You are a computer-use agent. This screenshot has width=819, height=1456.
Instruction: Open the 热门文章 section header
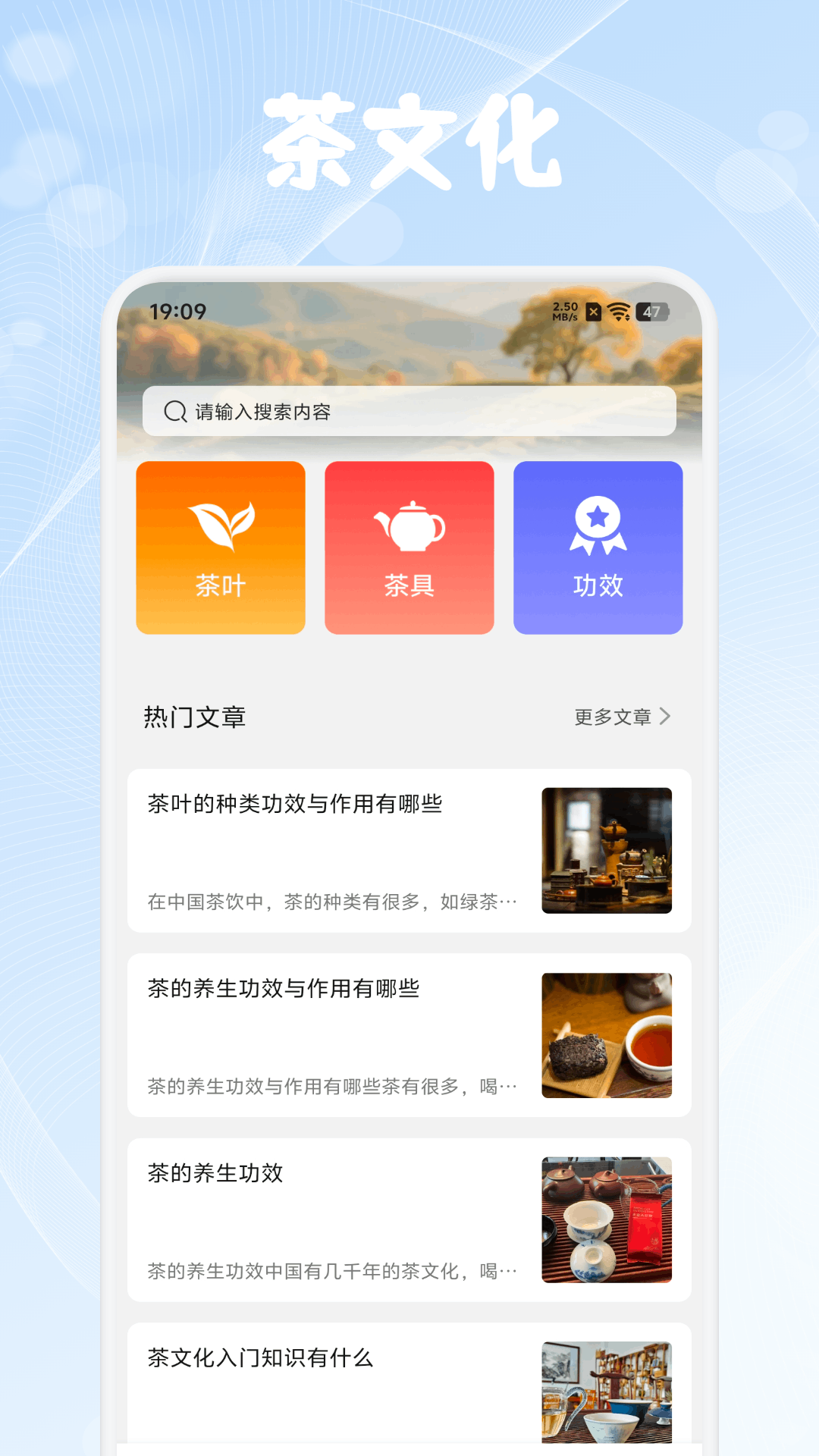(195, 715)
